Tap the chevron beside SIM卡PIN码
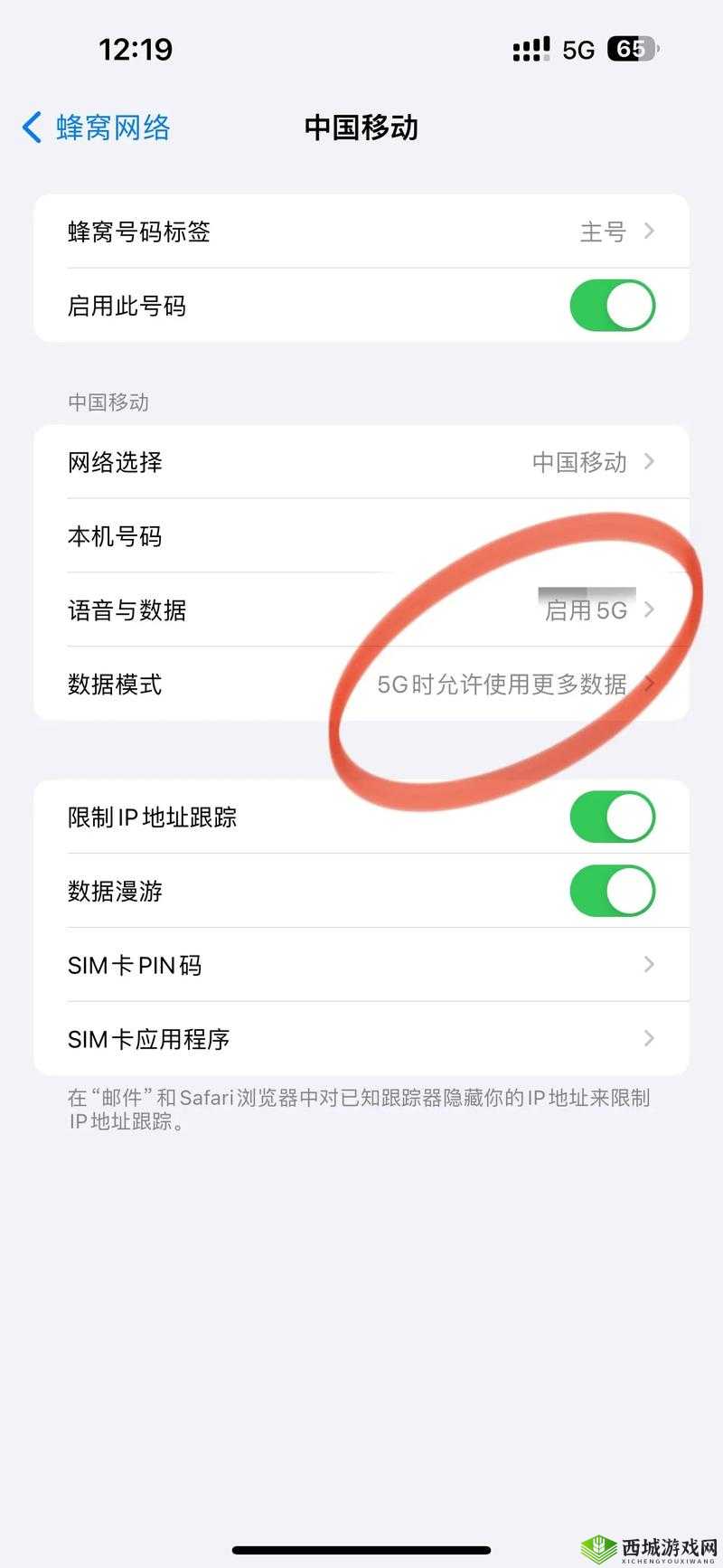 649,965
